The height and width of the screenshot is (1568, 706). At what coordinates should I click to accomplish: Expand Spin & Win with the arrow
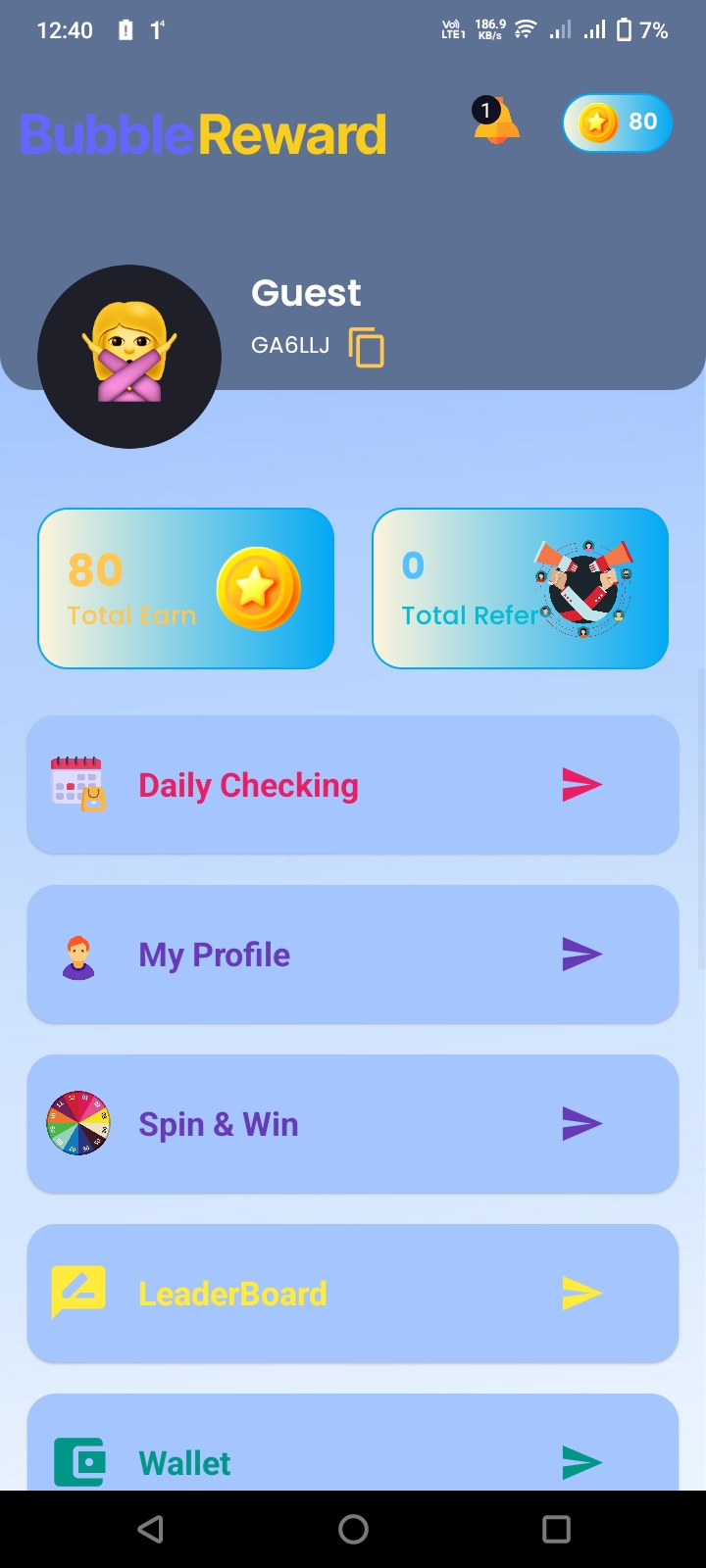(x=582, y=1123)
